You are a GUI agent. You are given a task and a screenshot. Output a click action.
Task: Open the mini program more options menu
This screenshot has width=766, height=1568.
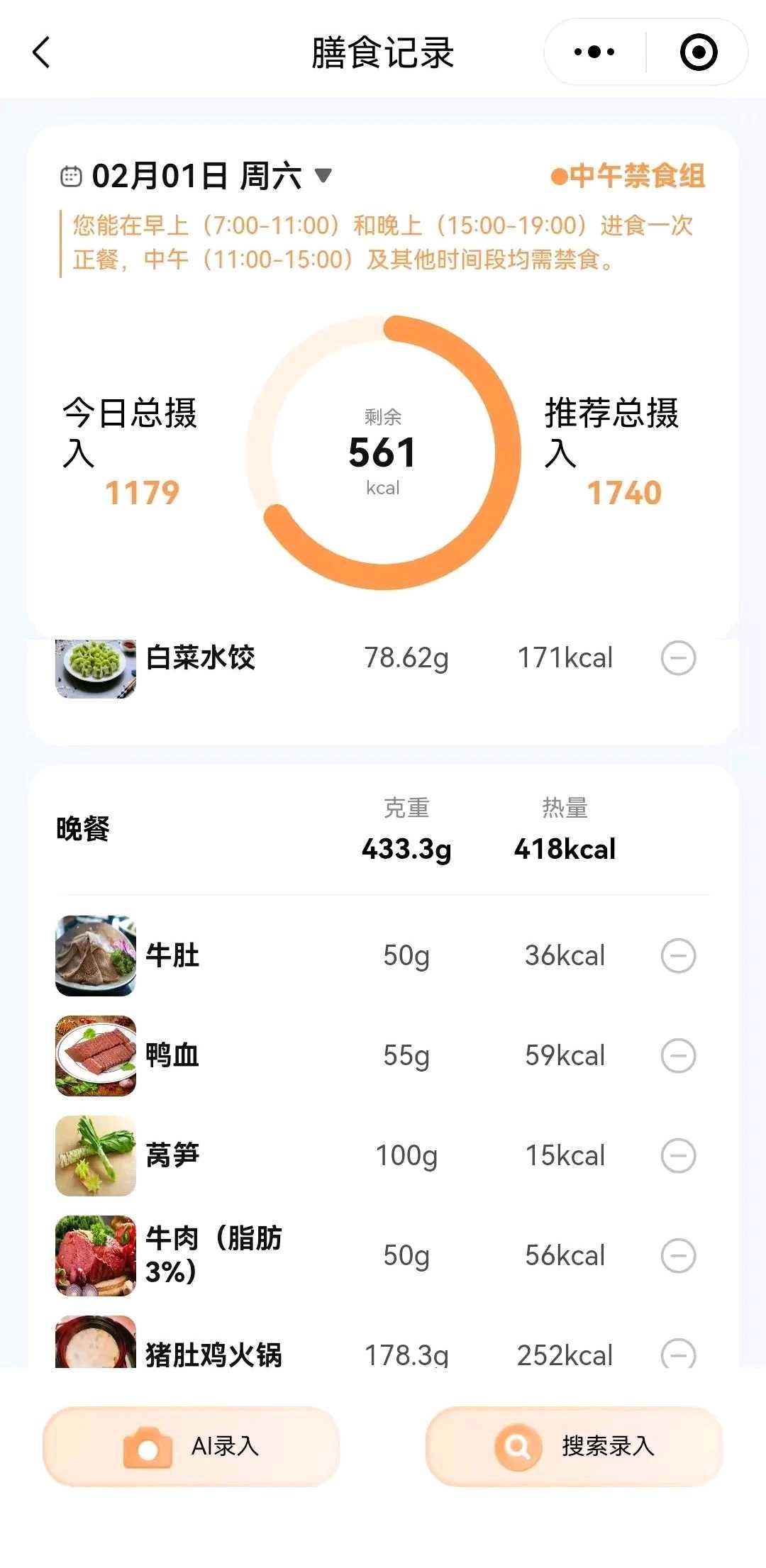pyautogui.click(x=594, y=52)
